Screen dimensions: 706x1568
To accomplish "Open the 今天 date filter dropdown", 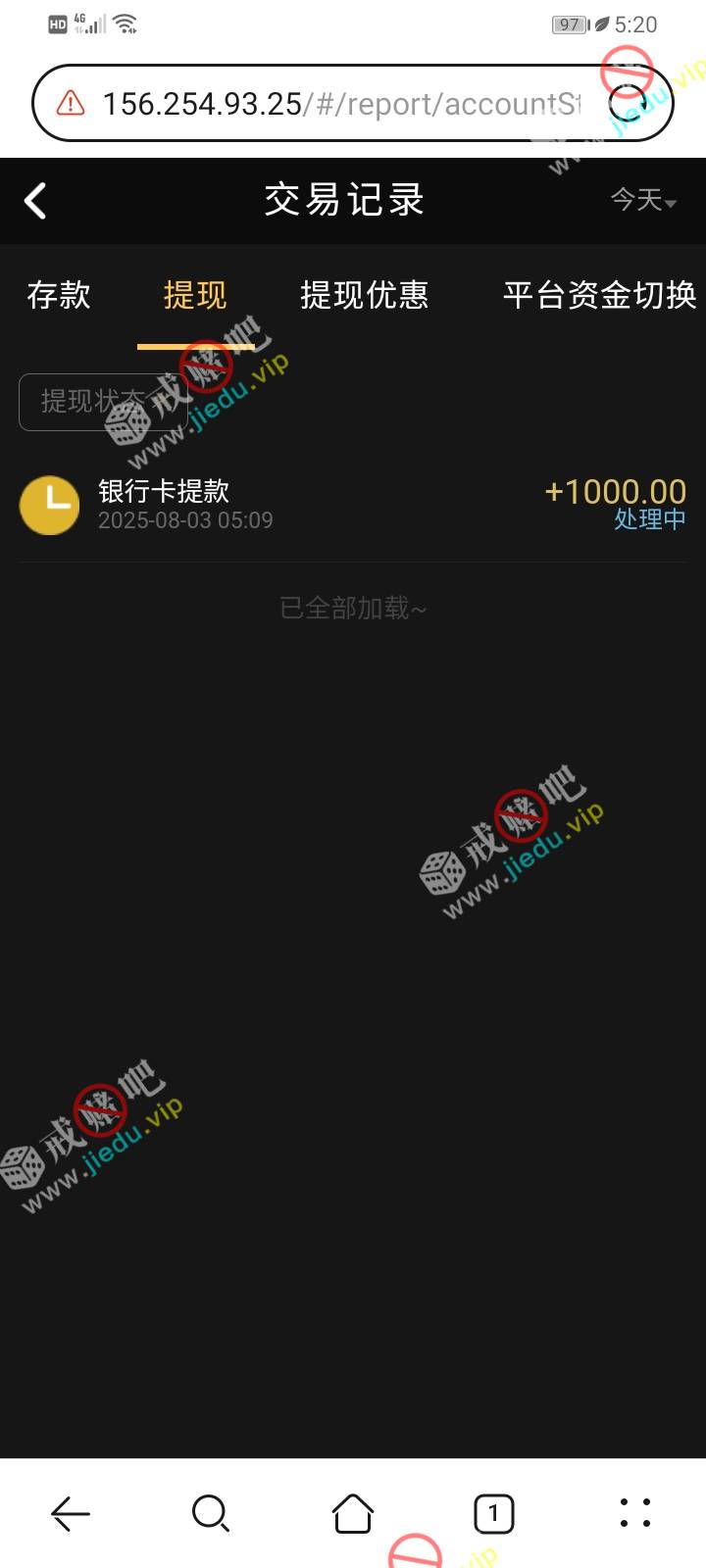I will tap(642, 200).
